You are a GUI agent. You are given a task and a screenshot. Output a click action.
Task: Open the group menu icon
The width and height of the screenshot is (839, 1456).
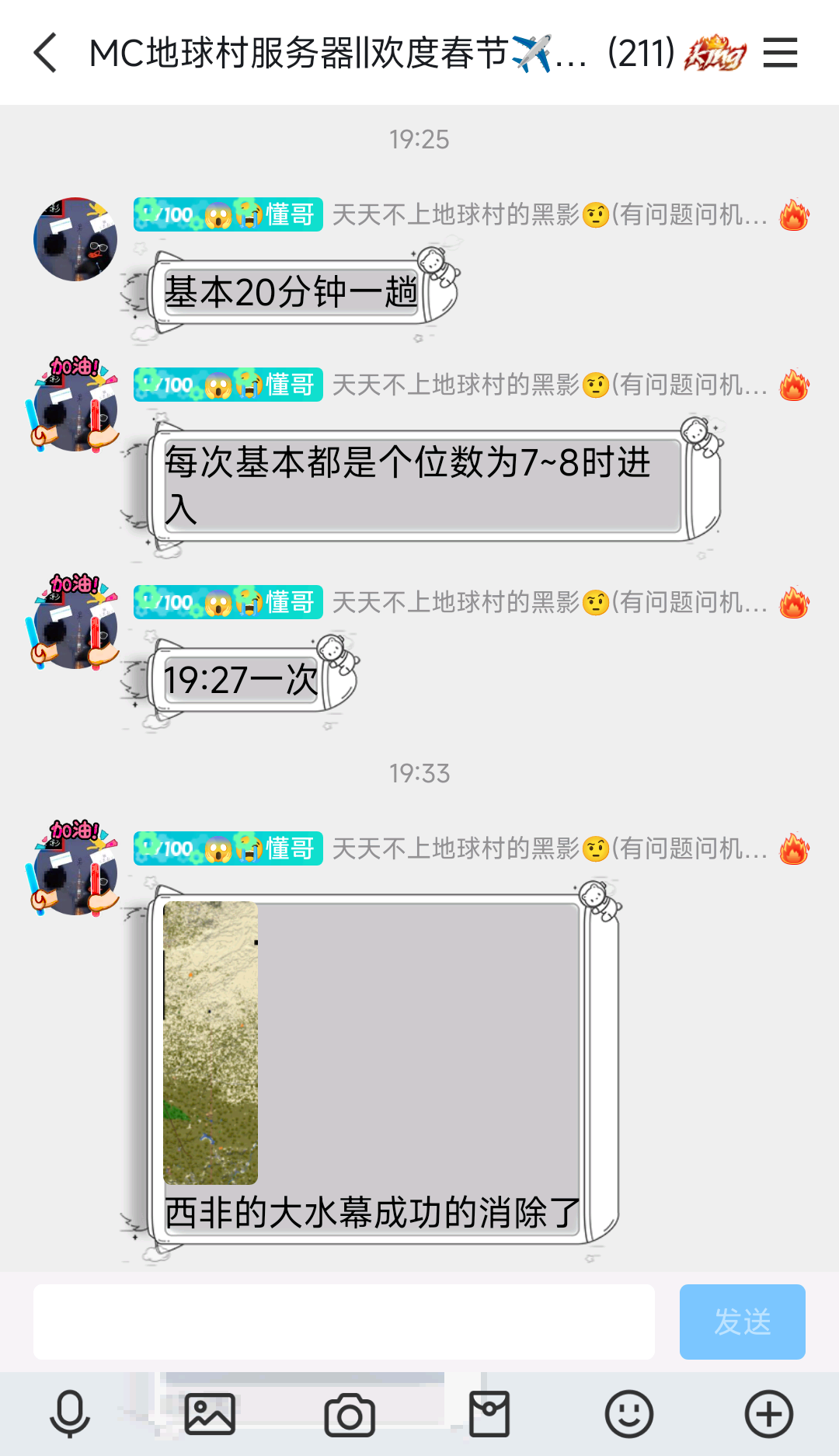point(780,53)
